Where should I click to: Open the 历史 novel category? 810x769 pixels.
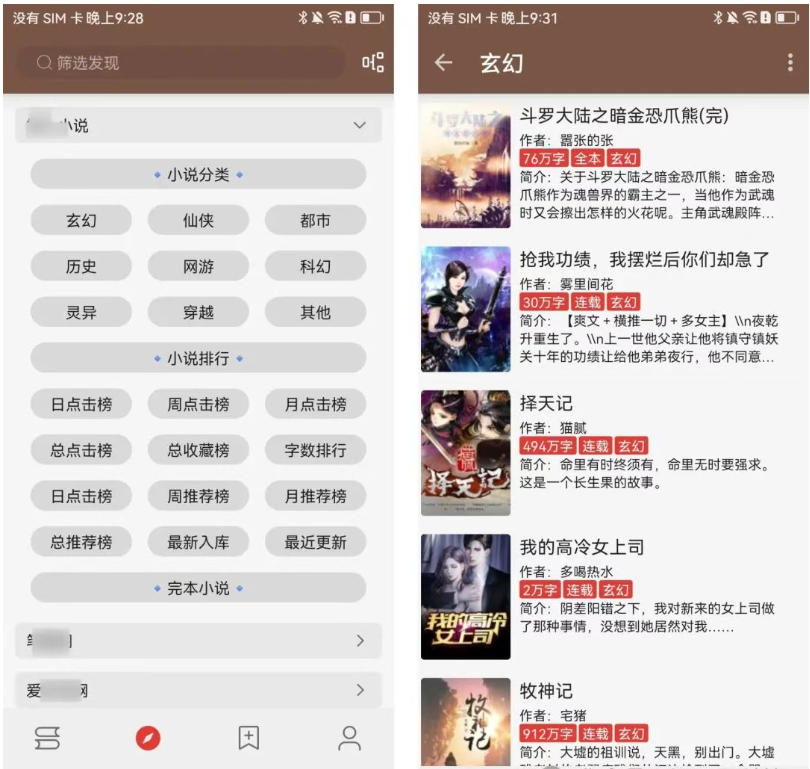(81, 267)
